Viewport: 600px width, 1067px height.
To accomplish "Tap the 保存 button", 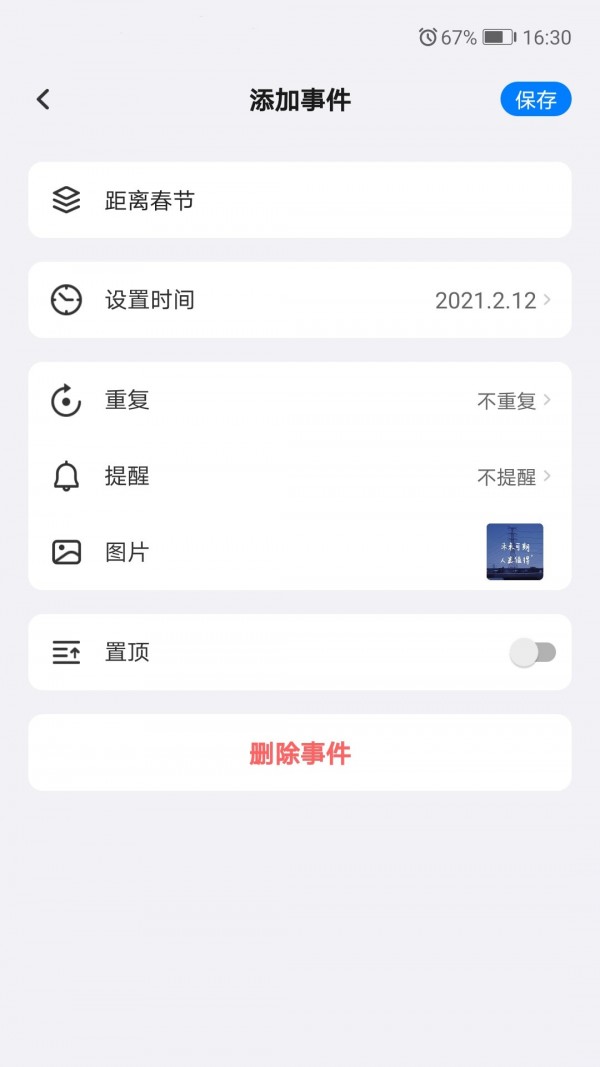I will tap(535, 99).
